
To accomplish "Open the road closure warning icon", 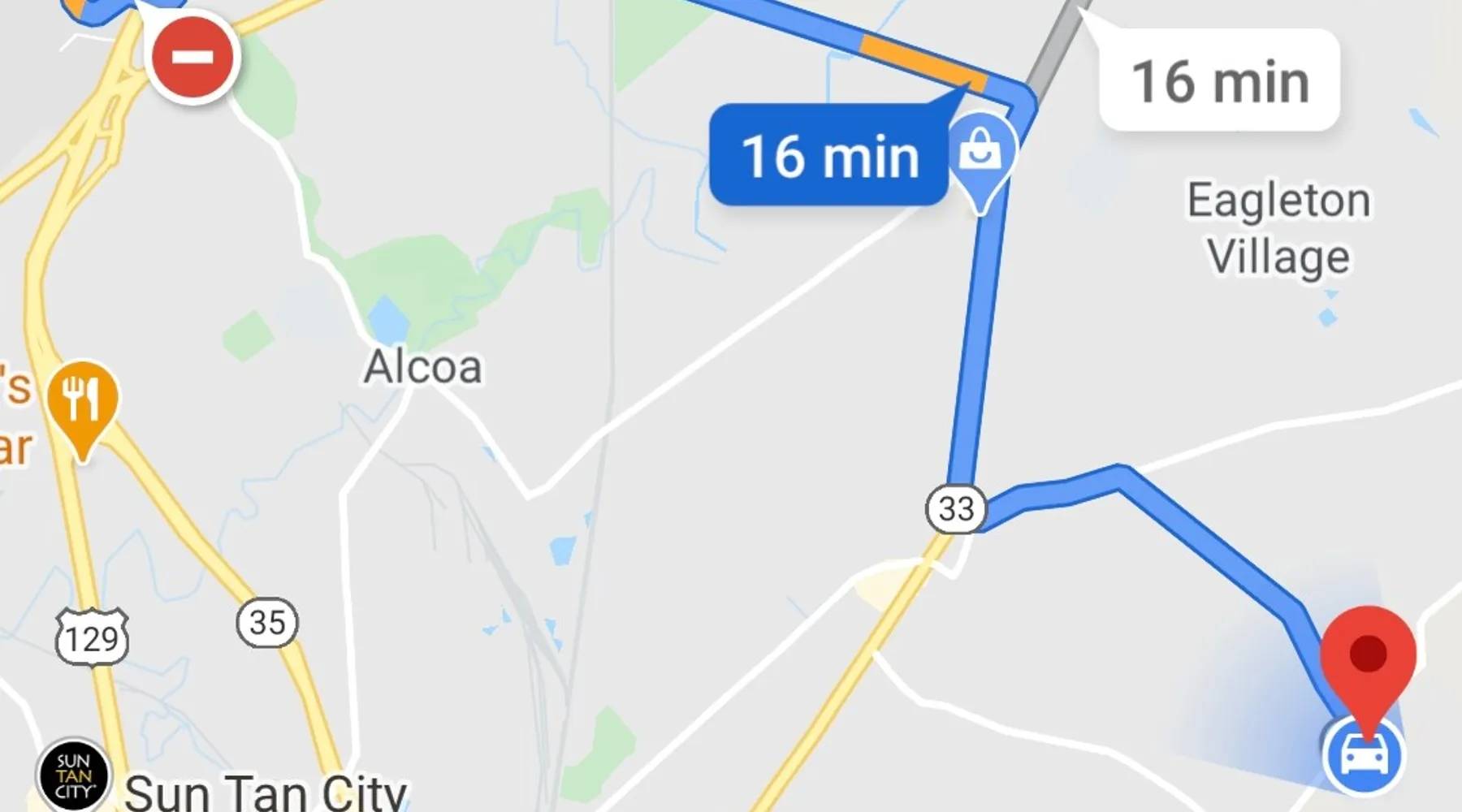I will (192, 57).
